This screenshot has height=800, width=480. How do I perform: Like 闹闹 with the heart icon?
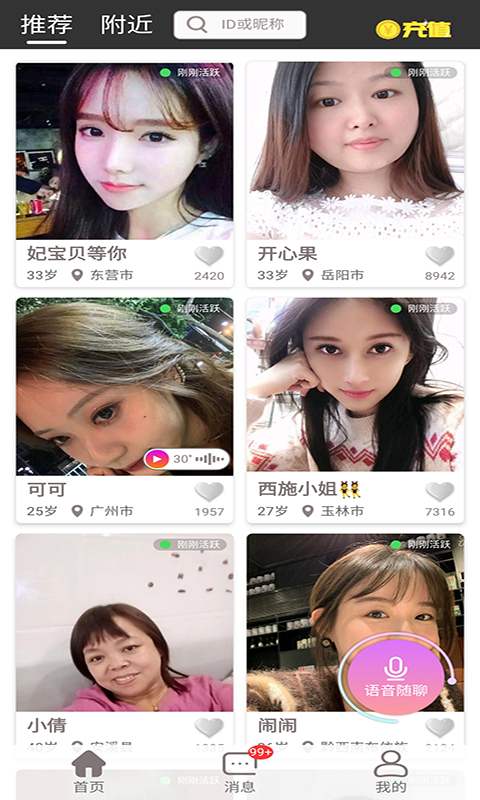[x=440, y=727]
